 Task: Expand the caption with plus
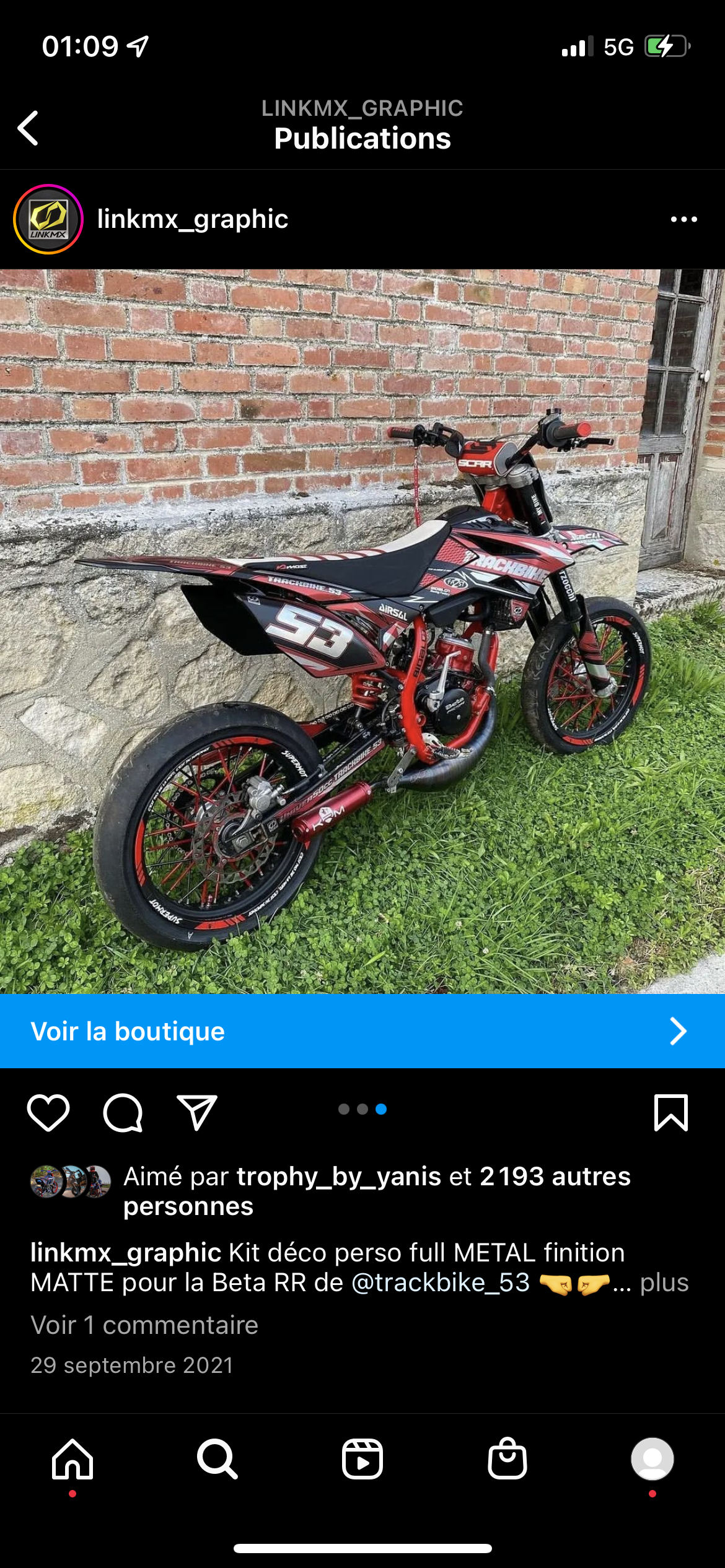[x=664, y=1283]
